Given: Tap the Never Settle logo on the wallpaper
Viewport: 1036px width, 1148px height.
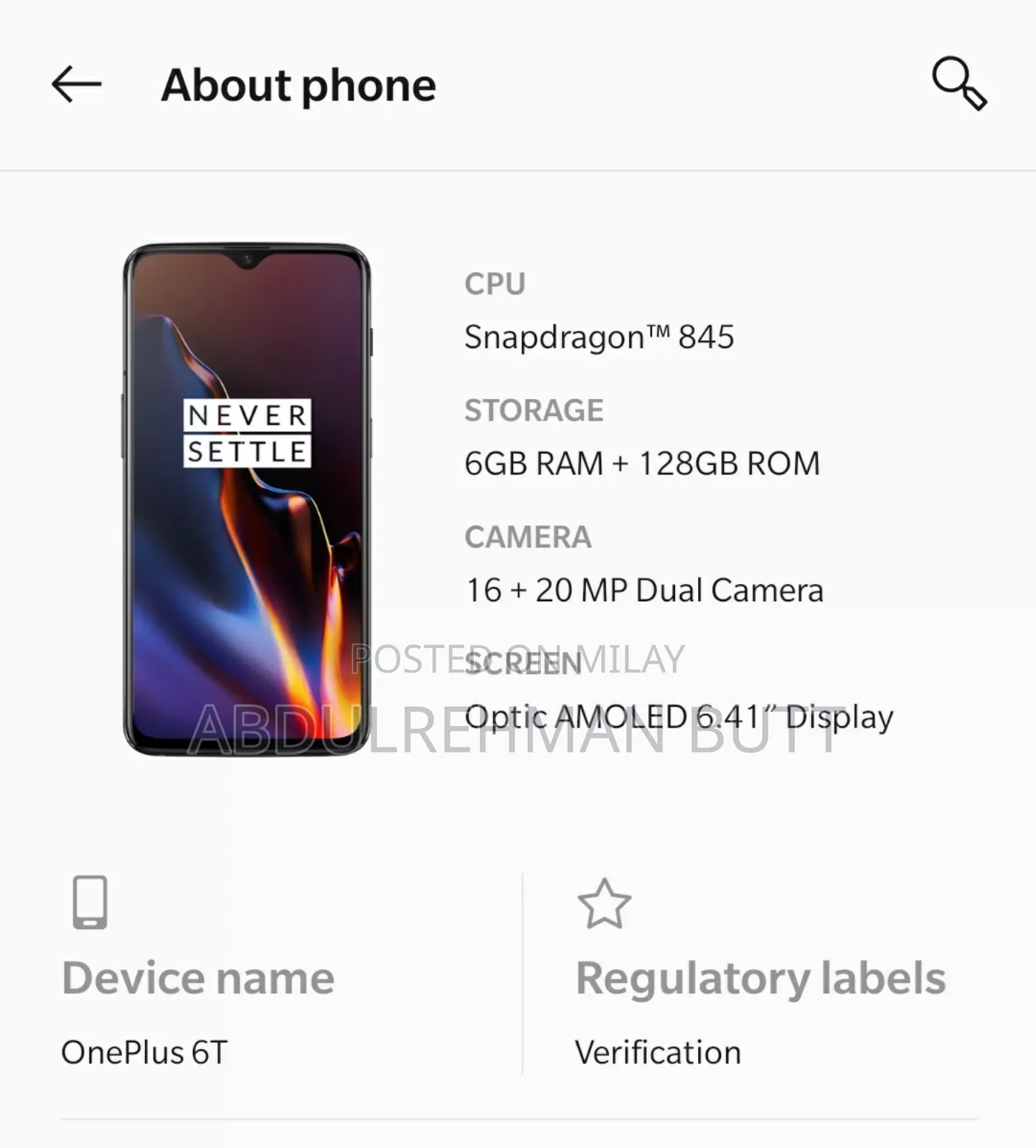Looking at the screenshot, I should [x=248, y=432].
